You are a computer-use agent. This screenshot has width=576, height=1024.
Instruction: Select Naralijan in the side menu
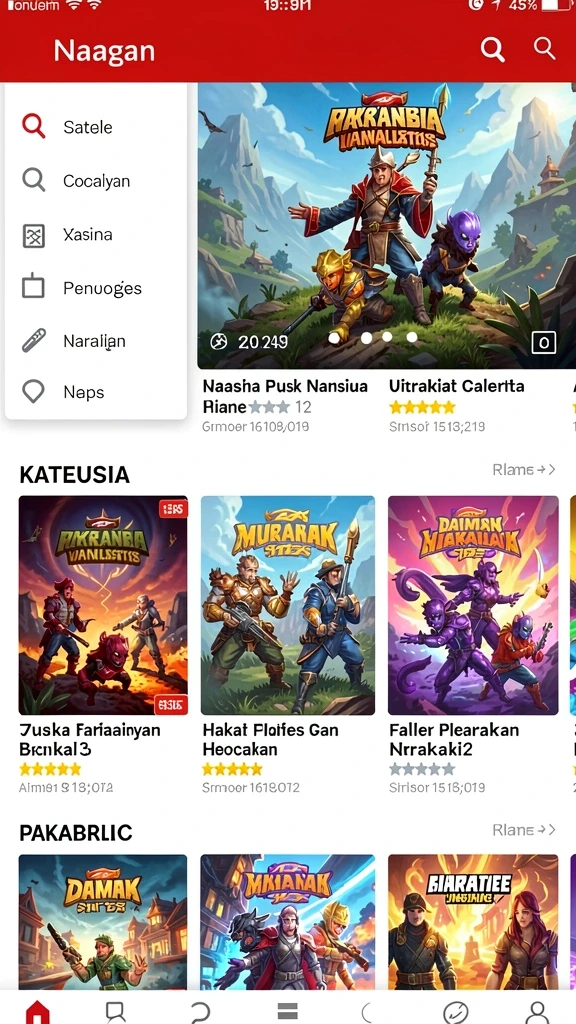click(x=96, y=340)
